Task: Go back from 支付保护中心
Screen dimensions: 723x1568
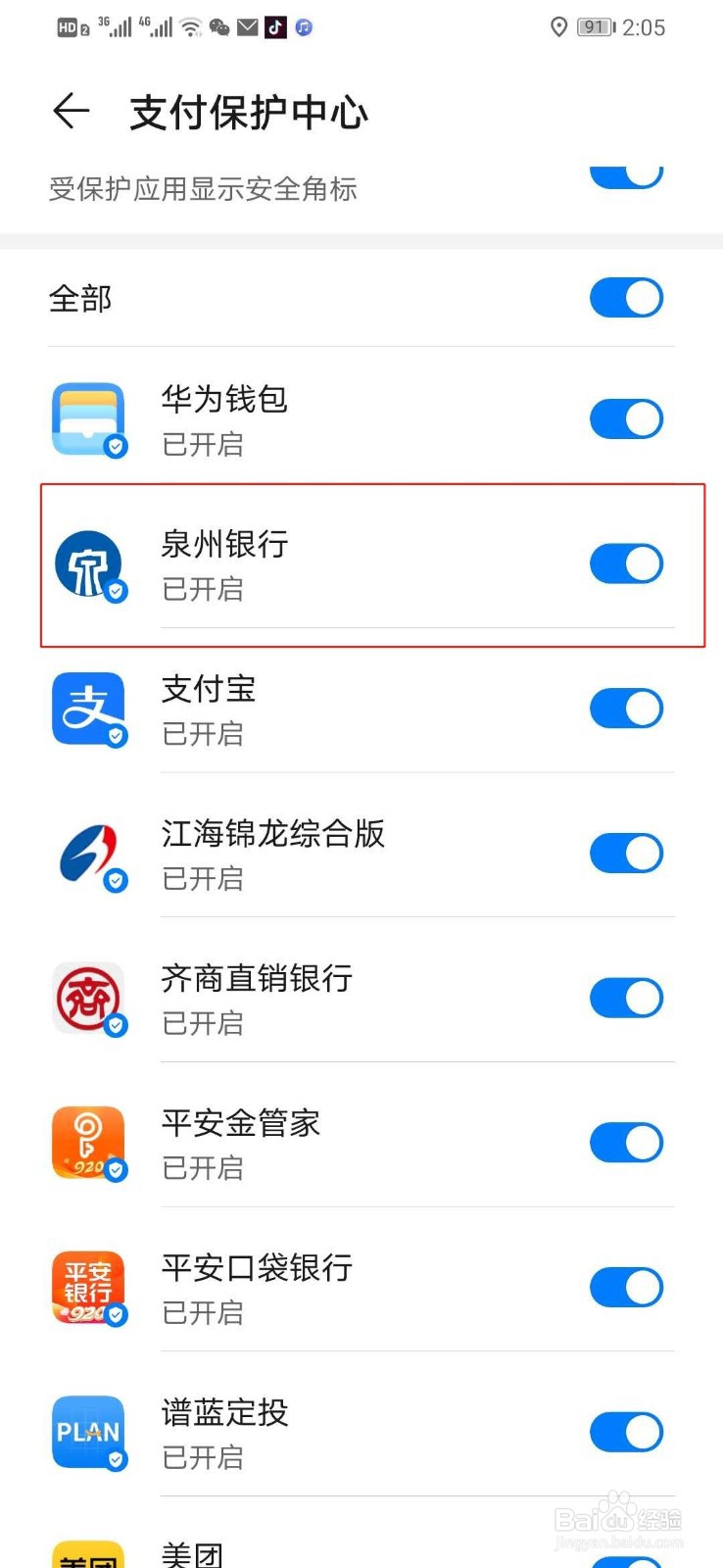Action: coord(71,112)
